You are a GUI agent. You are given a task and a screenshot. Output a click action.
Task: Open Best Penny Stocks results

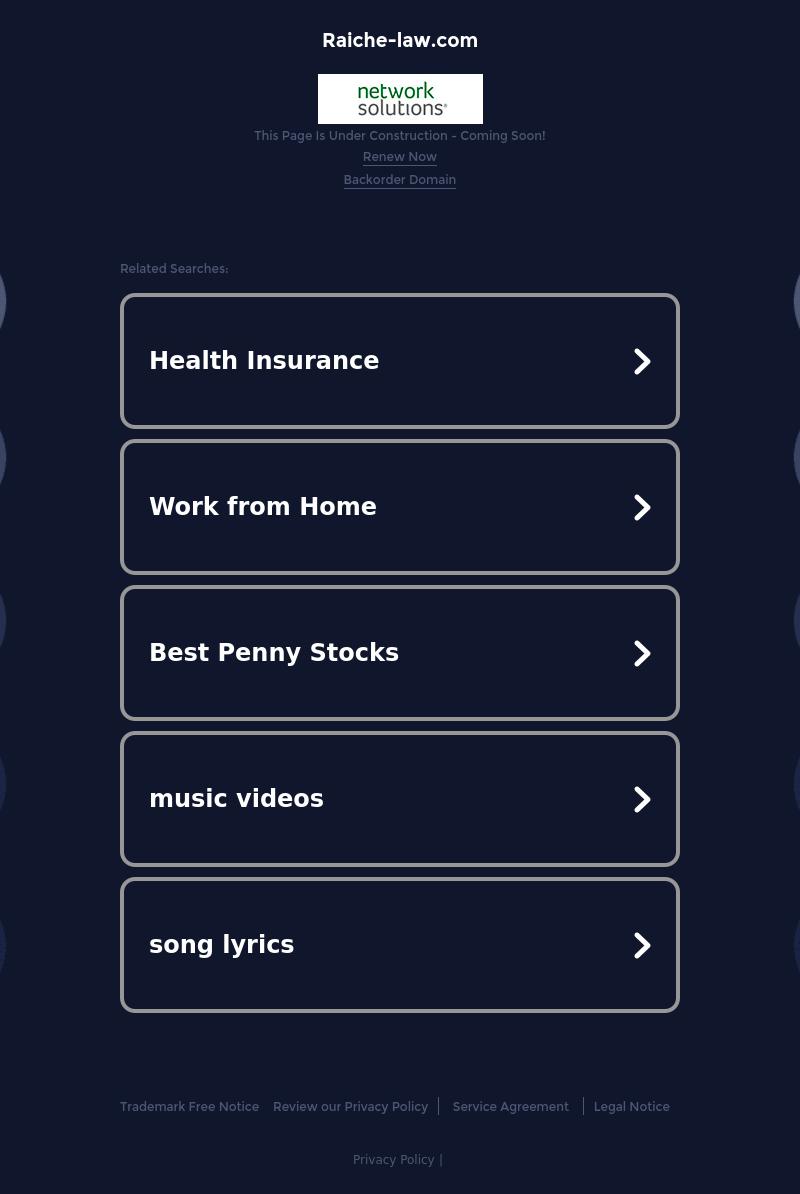click(x=399, y=653)
